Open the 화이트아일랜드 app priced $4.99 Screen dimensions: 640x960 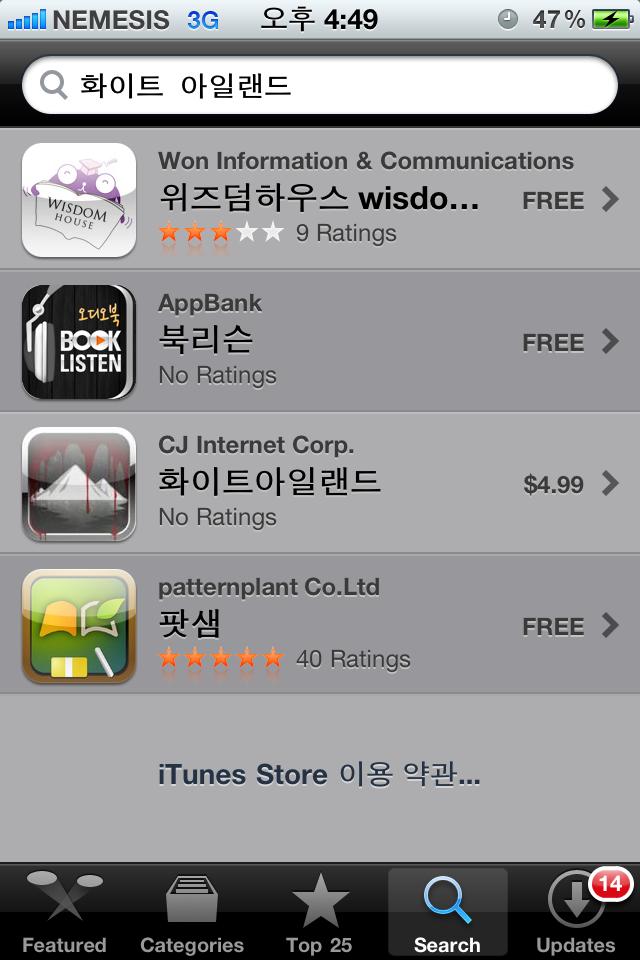320,484
